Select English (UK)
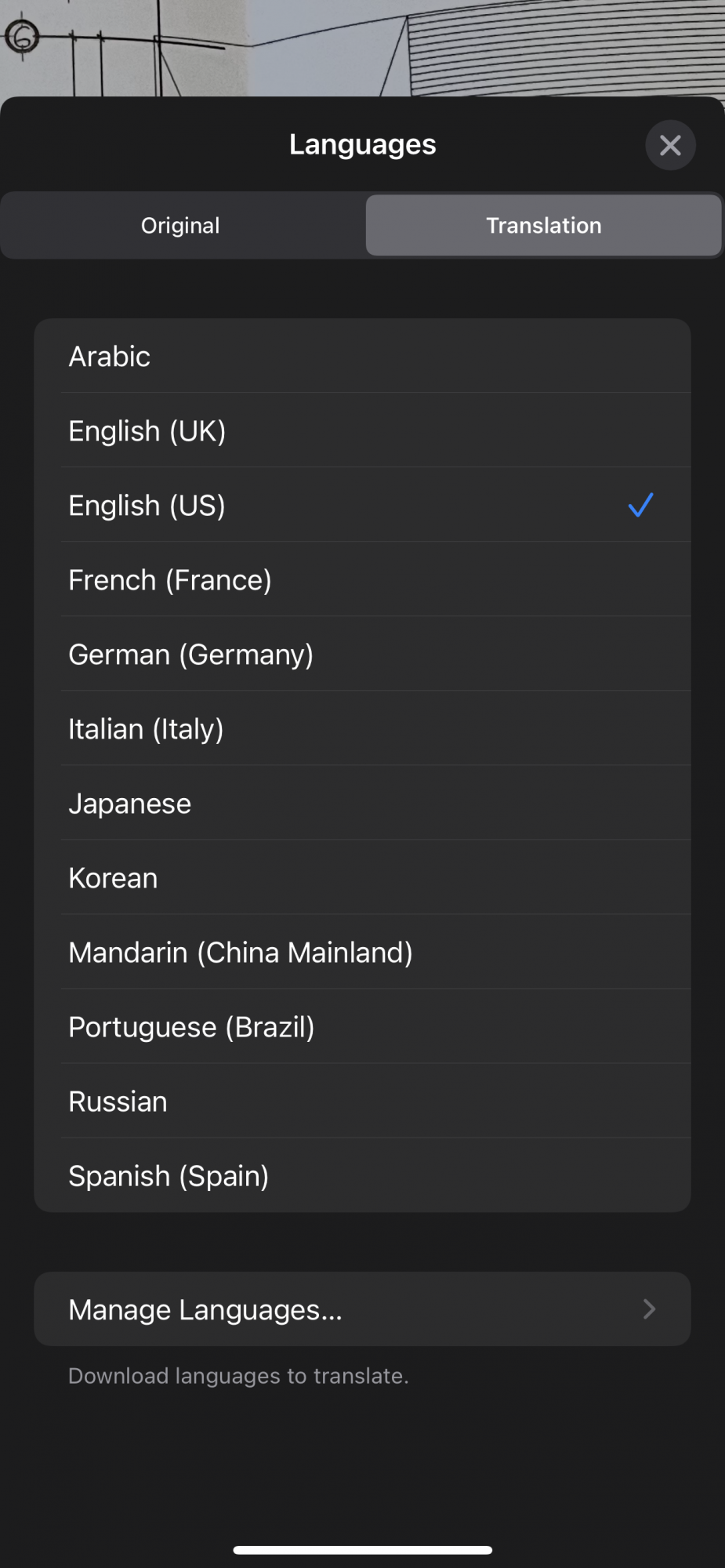Viewport: 725px width, 1568px height. click(362, 430)
